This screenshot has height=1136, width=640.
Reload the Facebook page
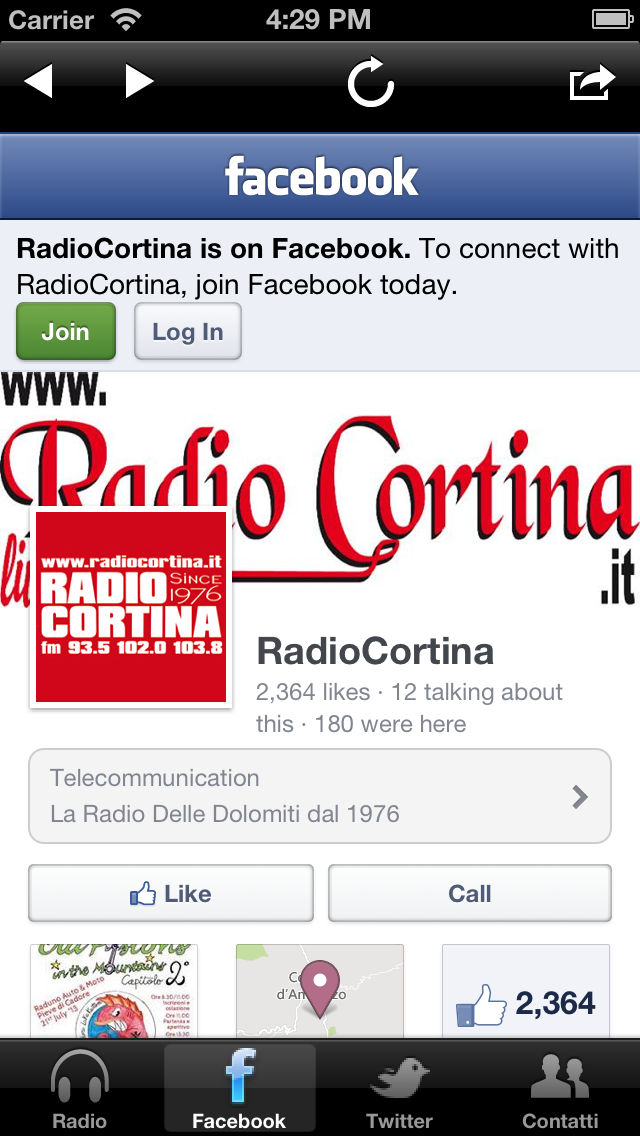[x=370, y=83]
